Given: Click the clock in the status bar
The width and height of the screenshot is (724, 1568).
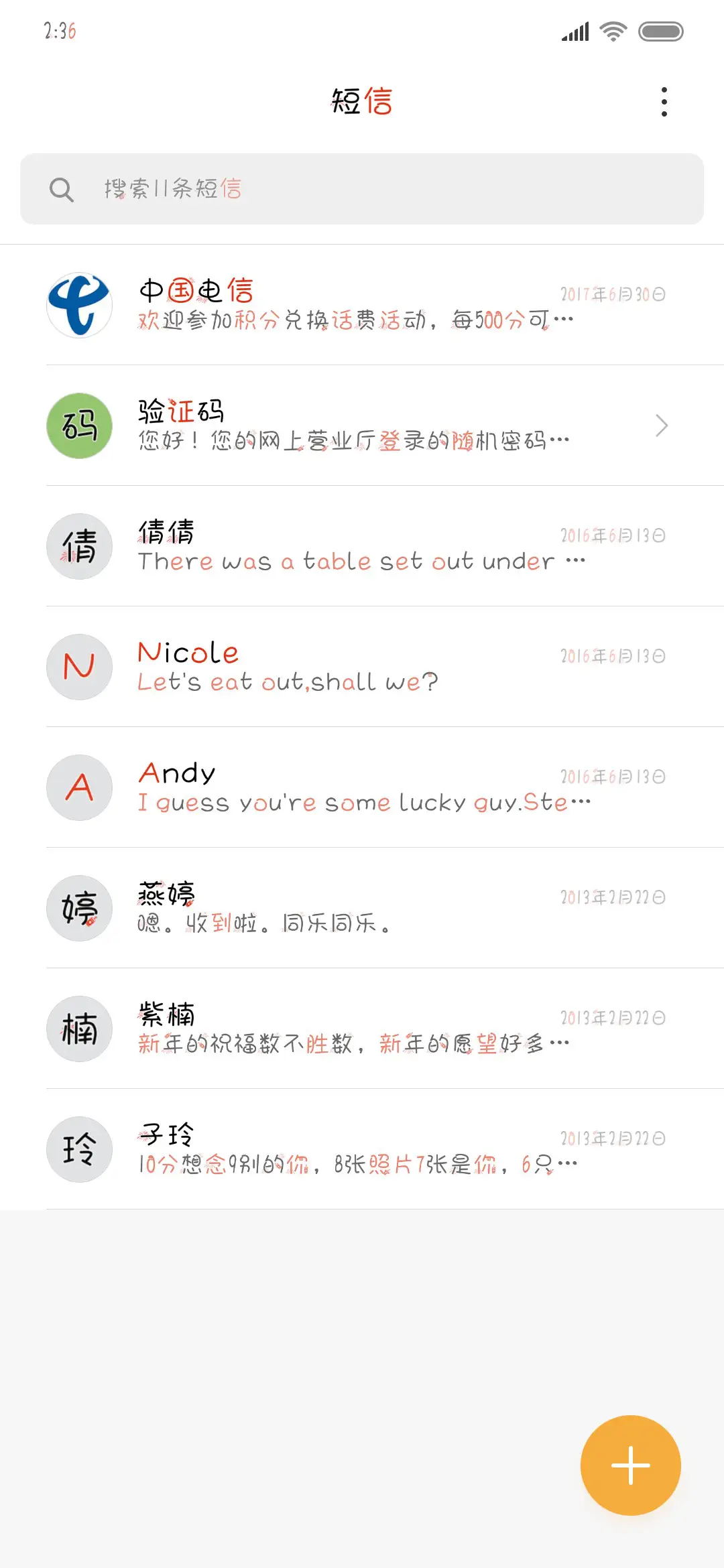Looking at the screenshot, I should pyautogui.click(x=58, y=31).
